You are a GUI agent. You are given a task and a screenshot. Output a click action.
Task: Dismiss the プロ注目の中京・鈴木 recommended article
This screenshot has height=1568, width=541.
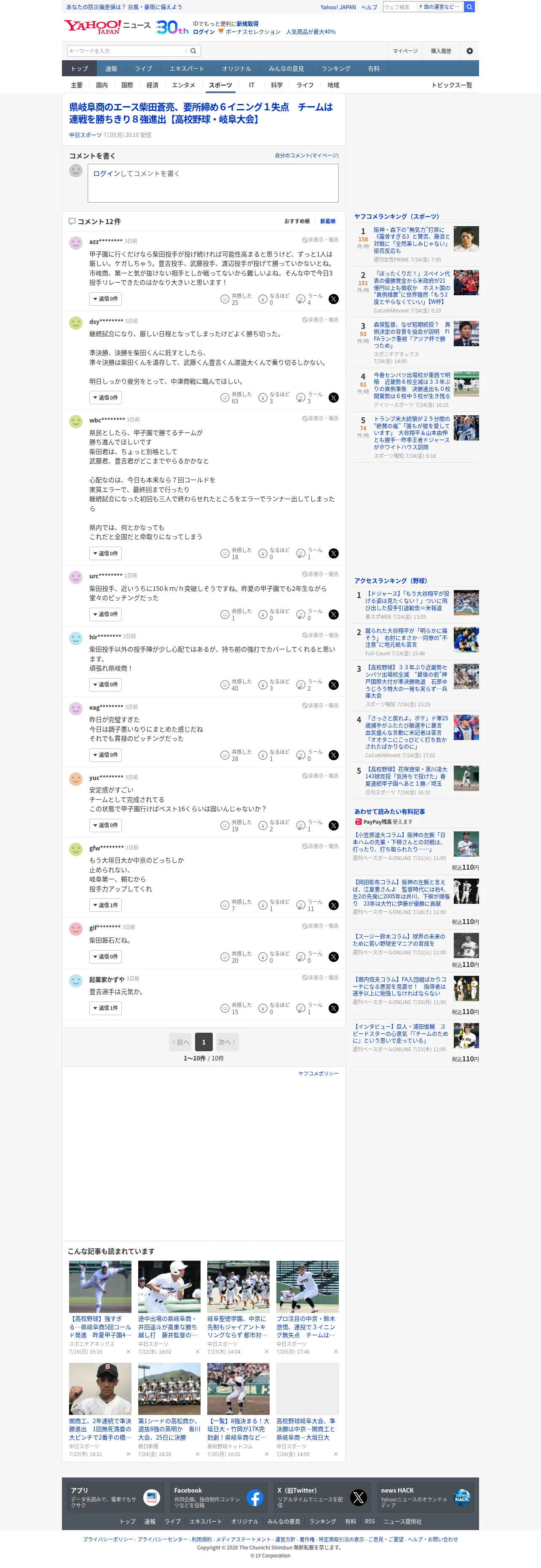(336, 1352)
